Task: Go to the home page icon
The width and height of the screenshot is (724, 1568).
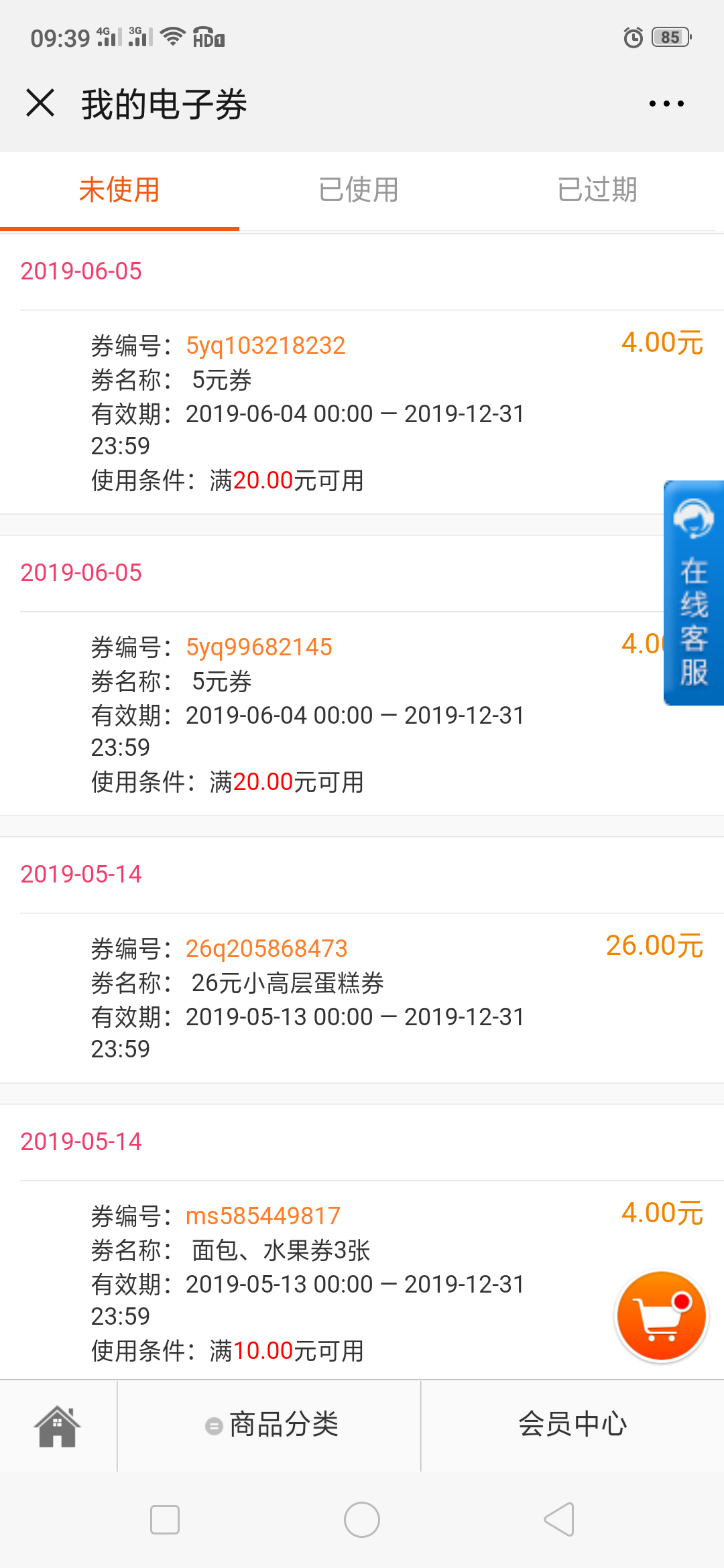Action: pyautogui.click(x=58, y=1426)
